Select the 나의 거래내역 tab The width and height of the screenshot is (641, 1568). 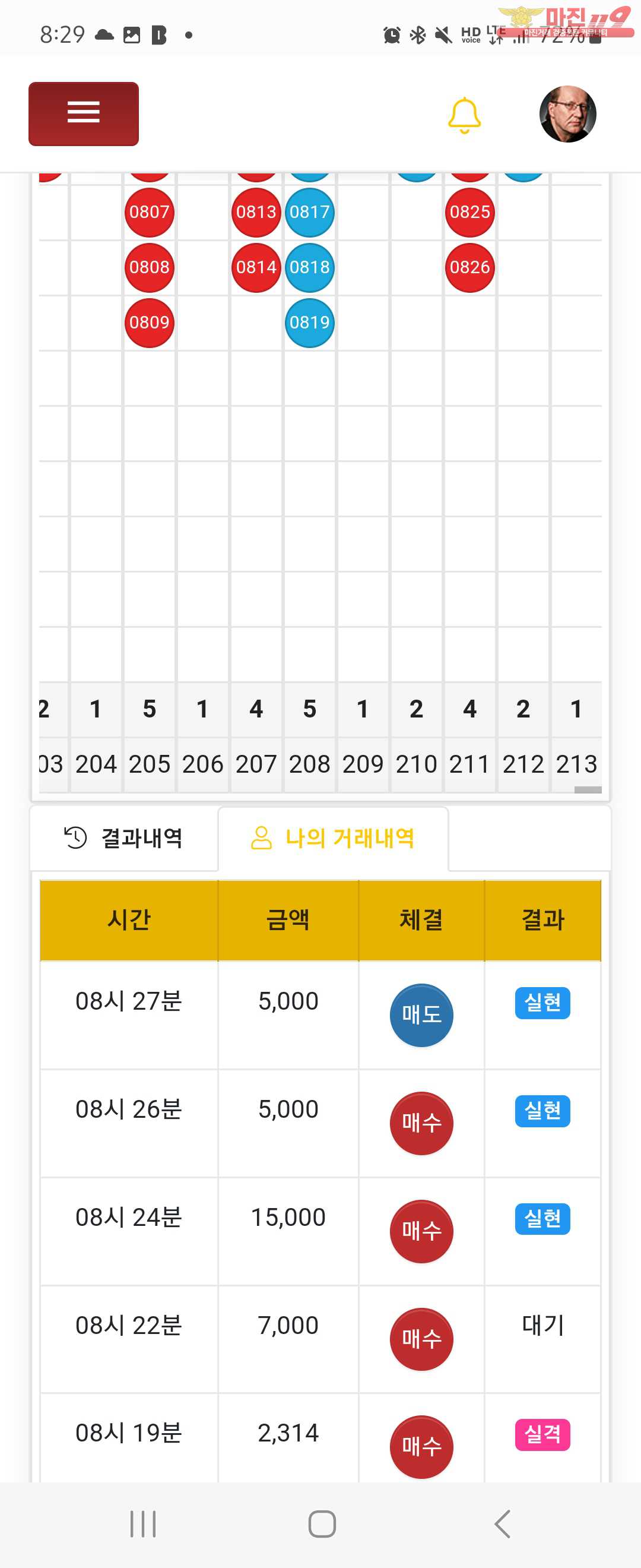(x=334, y=838)
